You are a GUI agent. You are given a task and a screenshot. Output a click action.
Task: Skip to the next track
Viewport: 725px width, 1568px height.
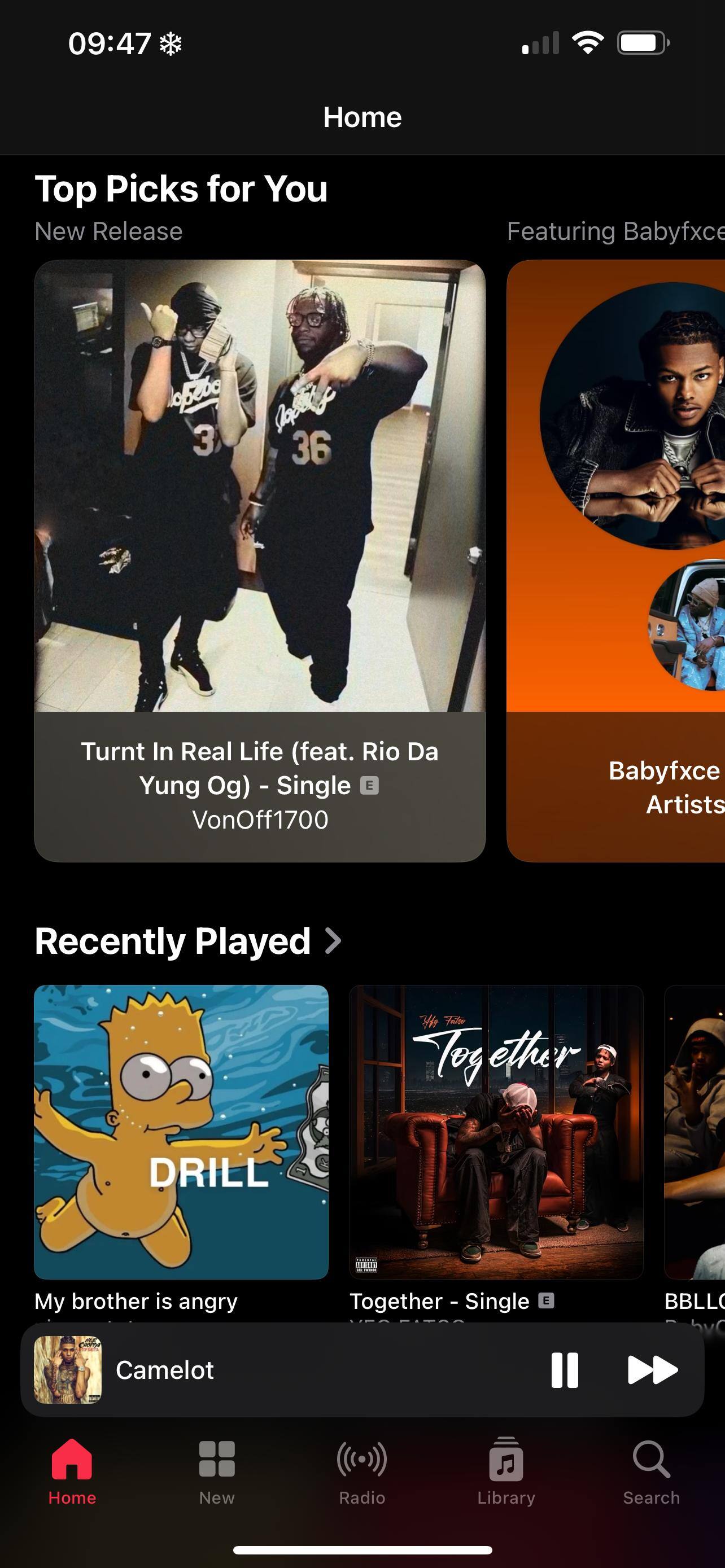pyautogui.click(x=652, y=1370)
